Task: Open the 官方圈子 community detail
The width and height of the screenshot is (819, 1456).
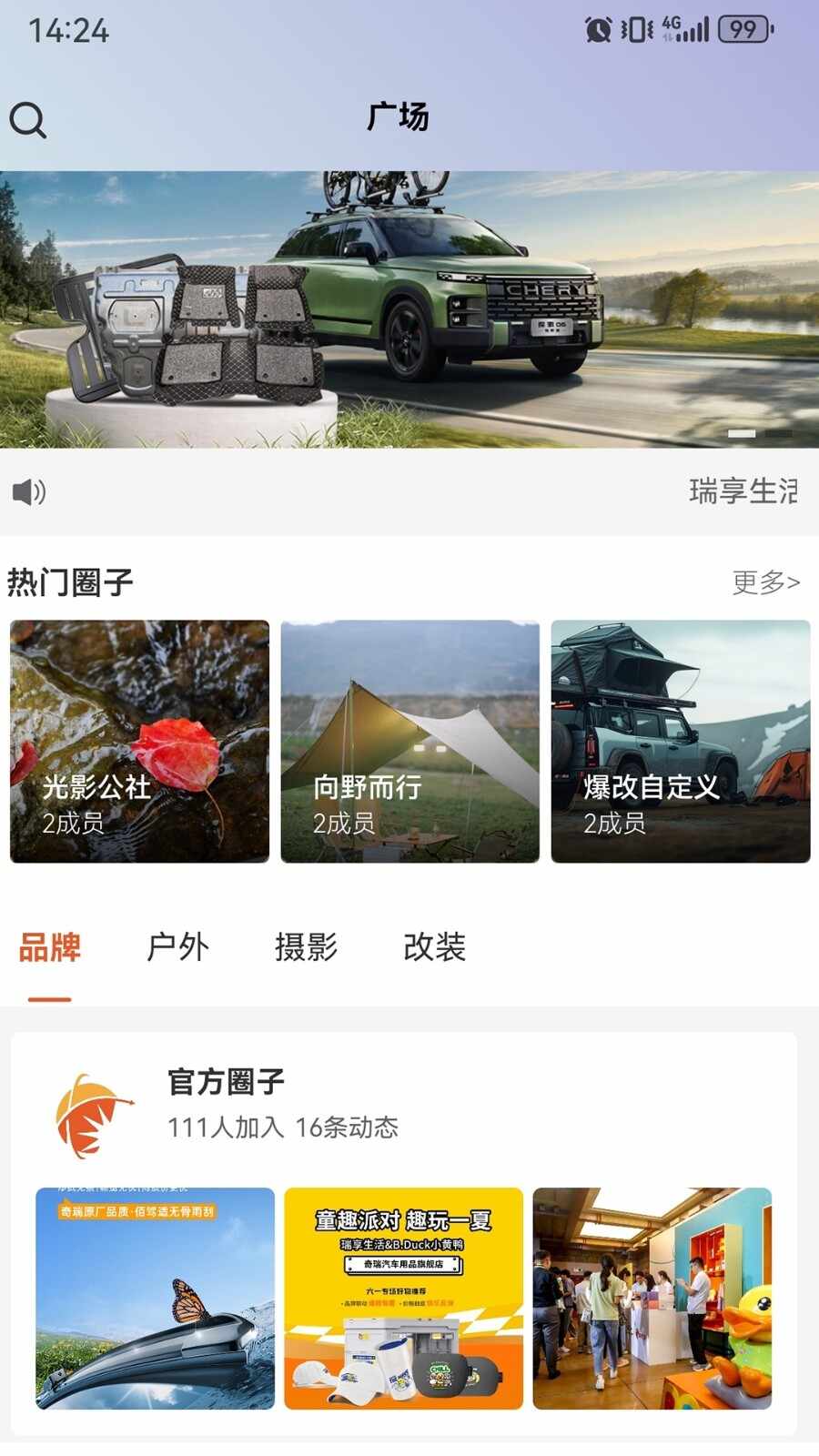Action: point(224,1083)
